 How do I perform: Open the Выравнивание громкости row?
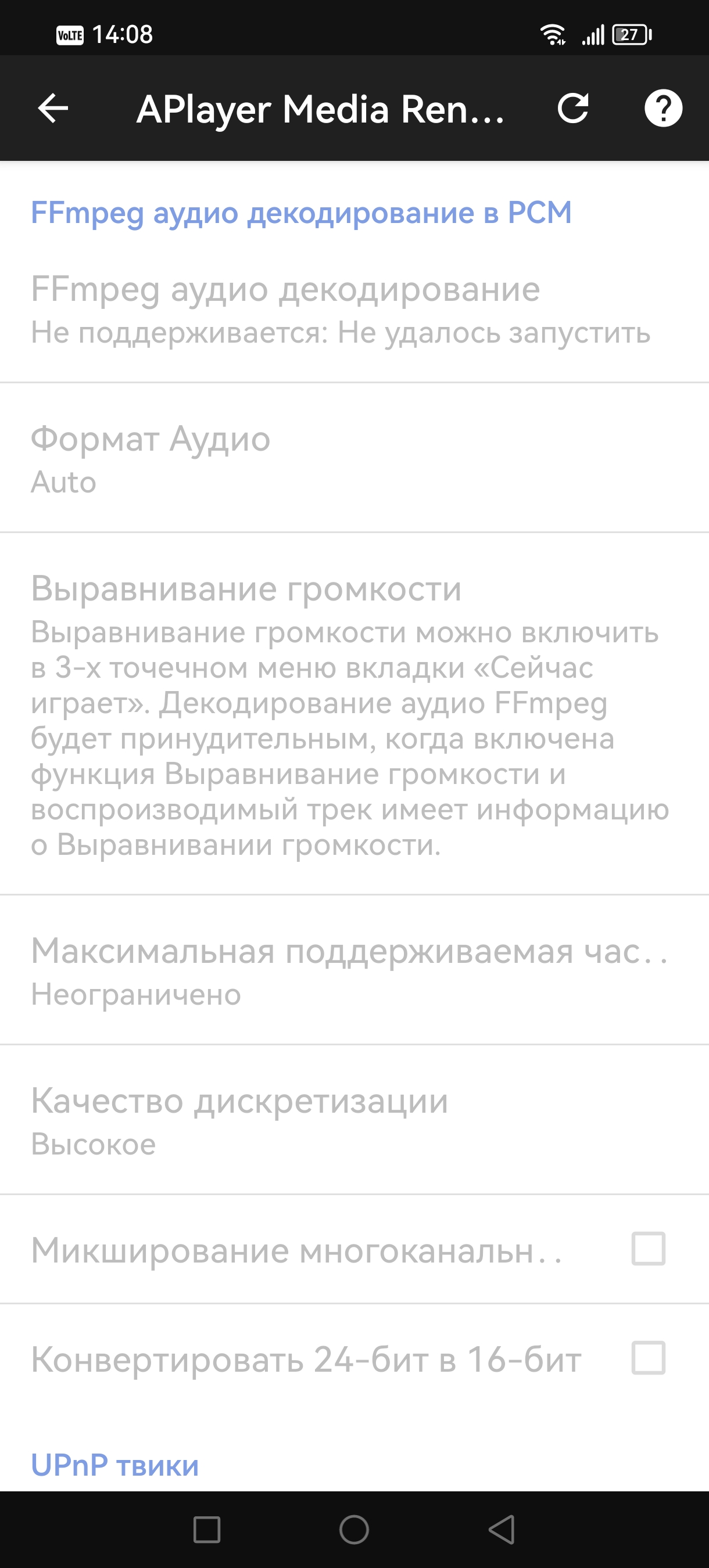[x=354, y=714]
